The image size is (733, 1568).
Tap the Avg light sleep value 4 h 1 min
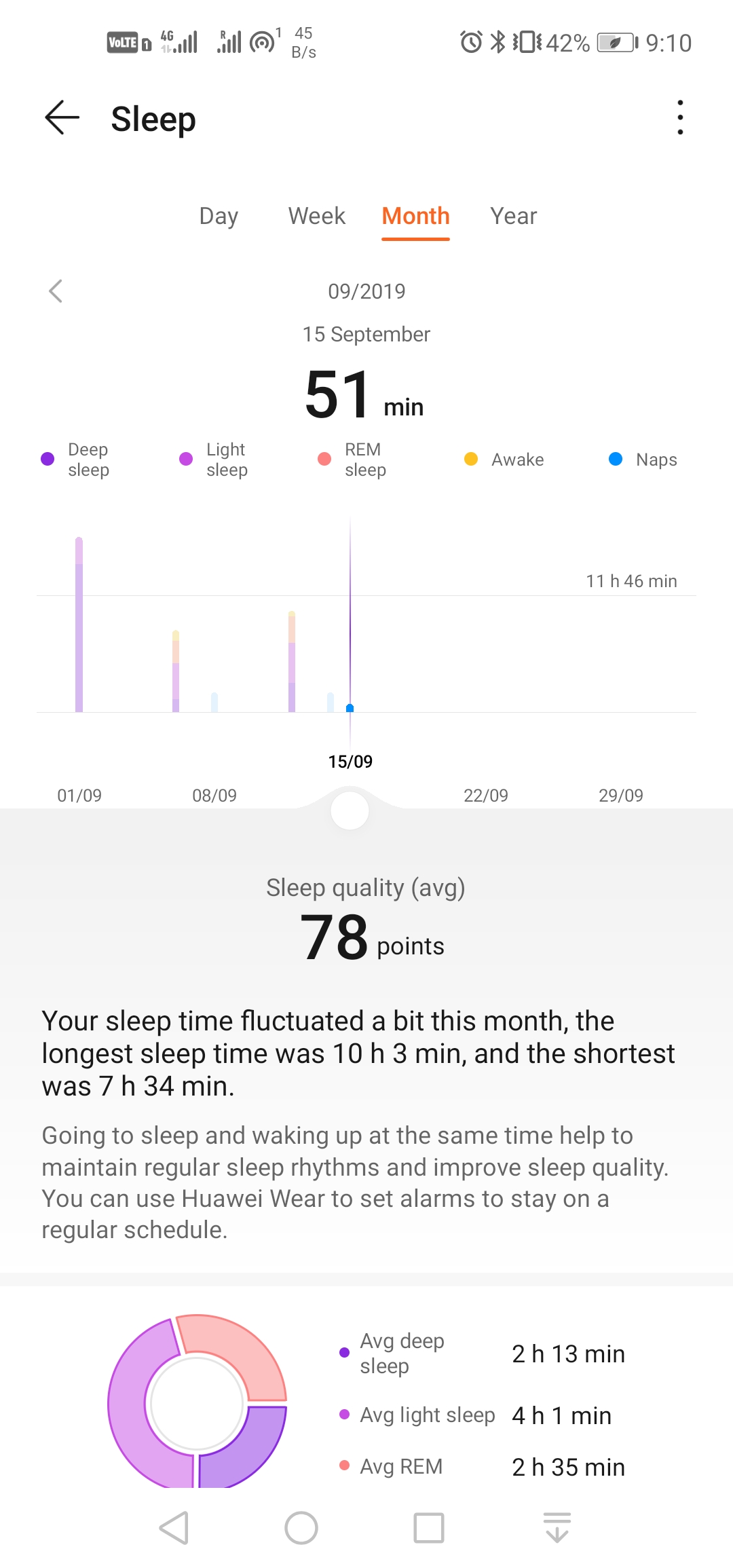coord(561,1415)
